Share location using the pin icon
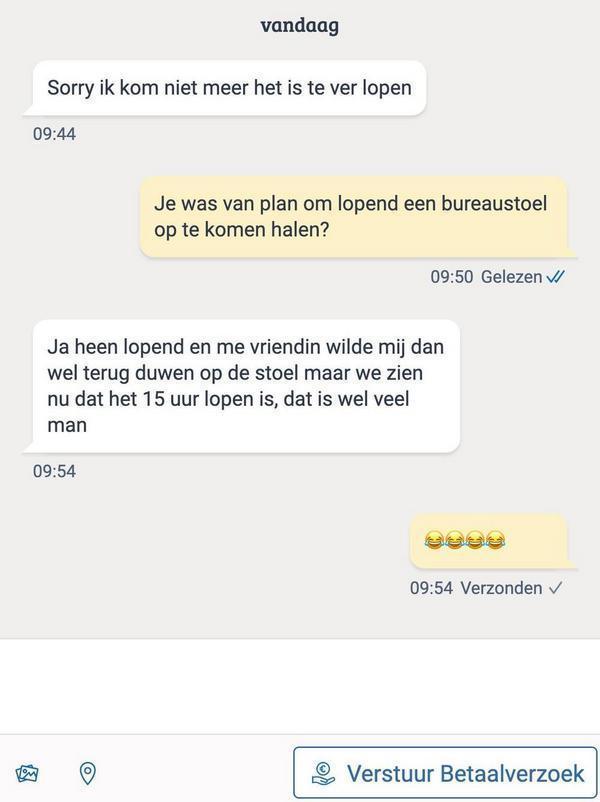Screen dimensions: 600x802 pos(88,773)
